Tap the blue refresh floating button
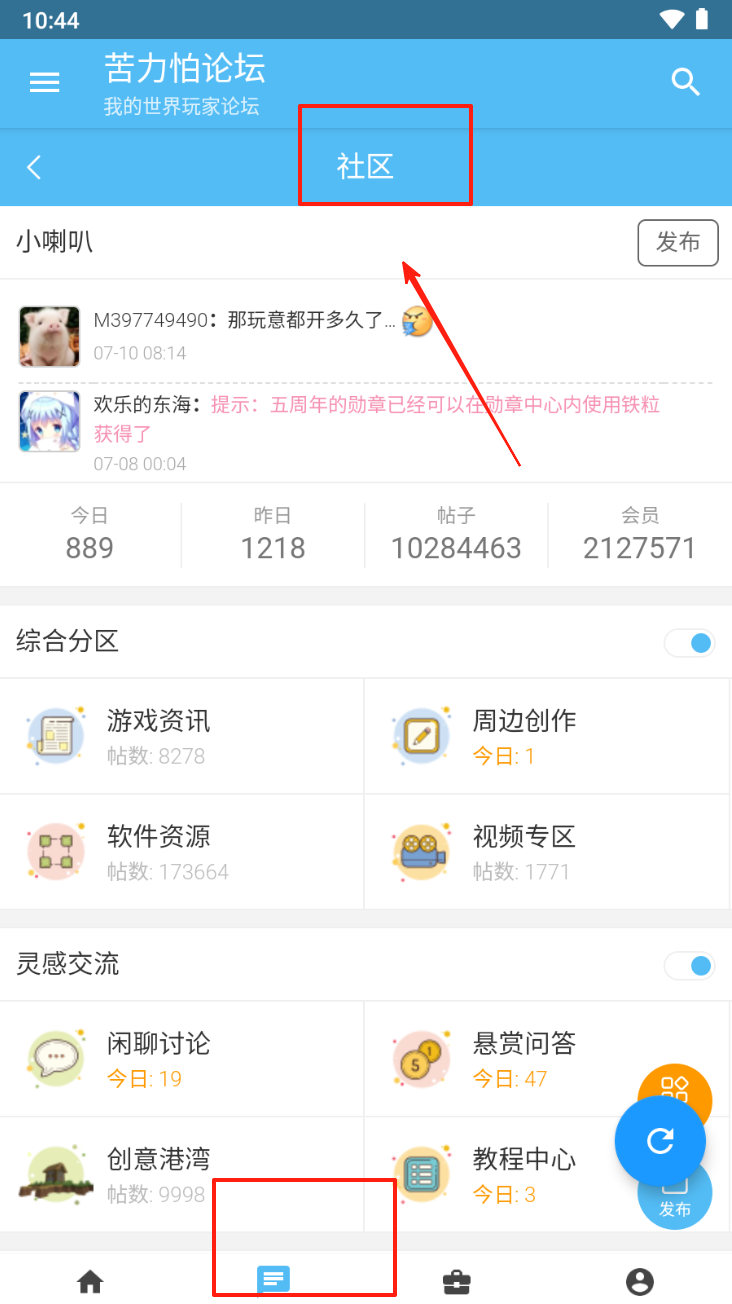732x1304 pixels. 660,1141
